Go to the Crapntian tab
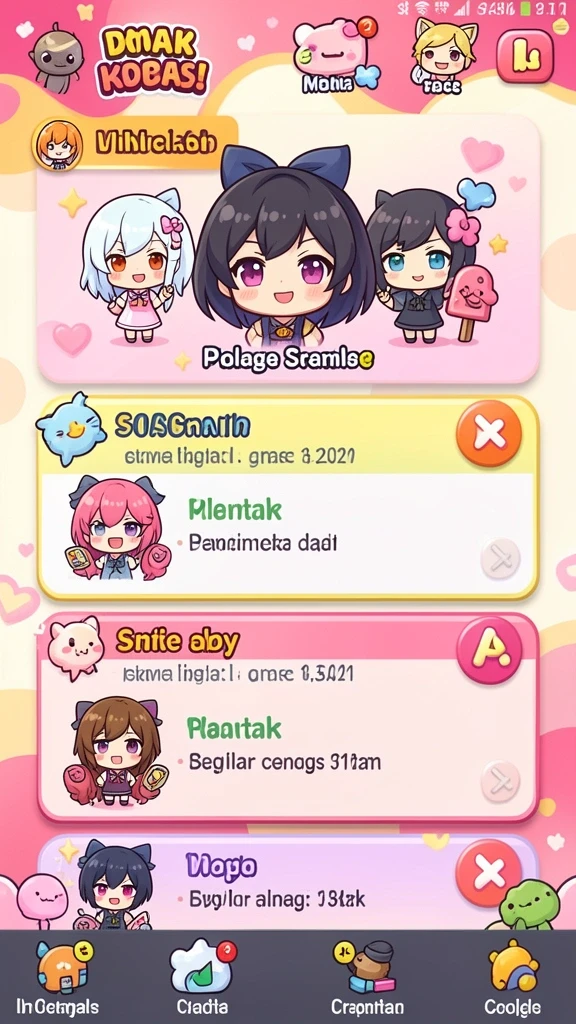Viewport: 576px width, 1024px height. point(367,977)
